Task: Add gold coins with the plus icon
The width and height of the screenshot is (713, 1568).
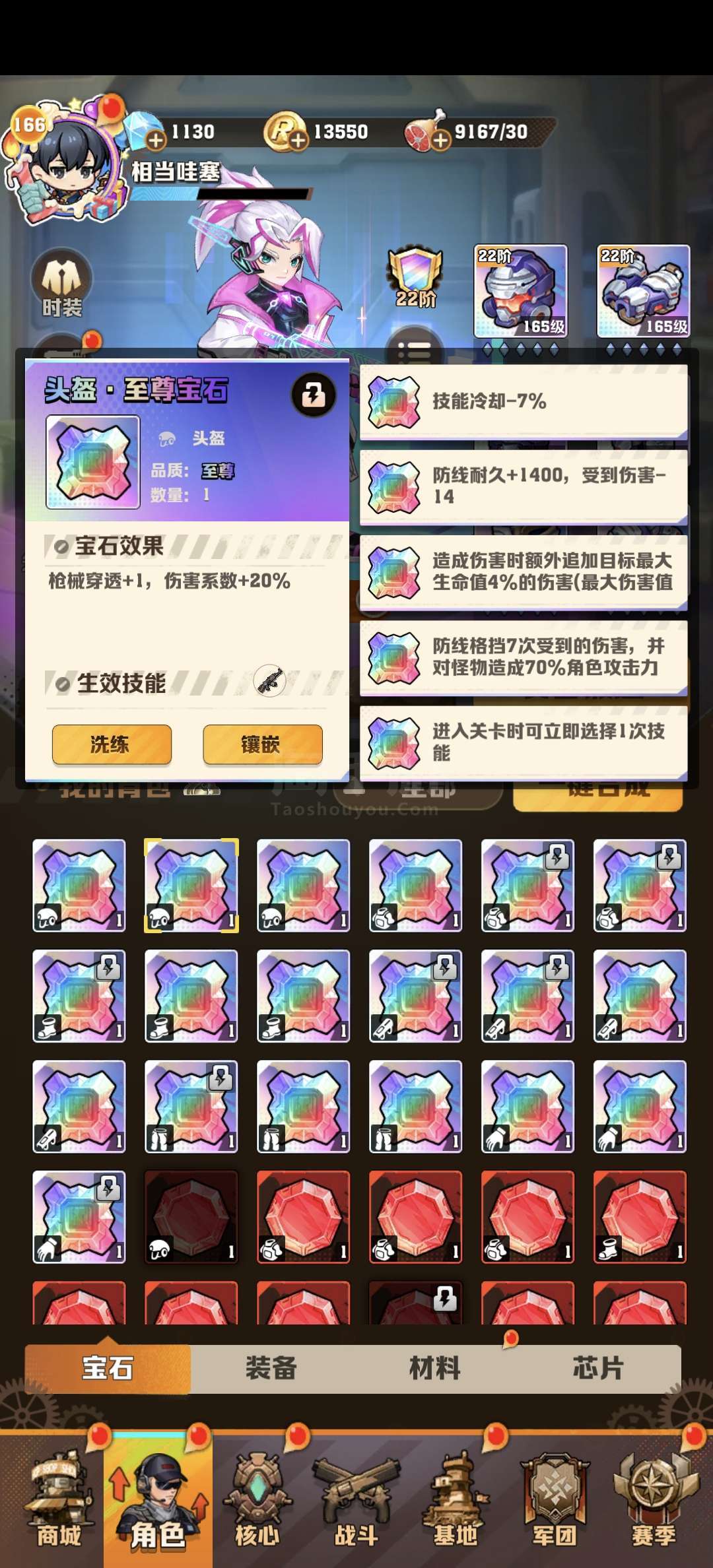Action: tap(298, 141)
